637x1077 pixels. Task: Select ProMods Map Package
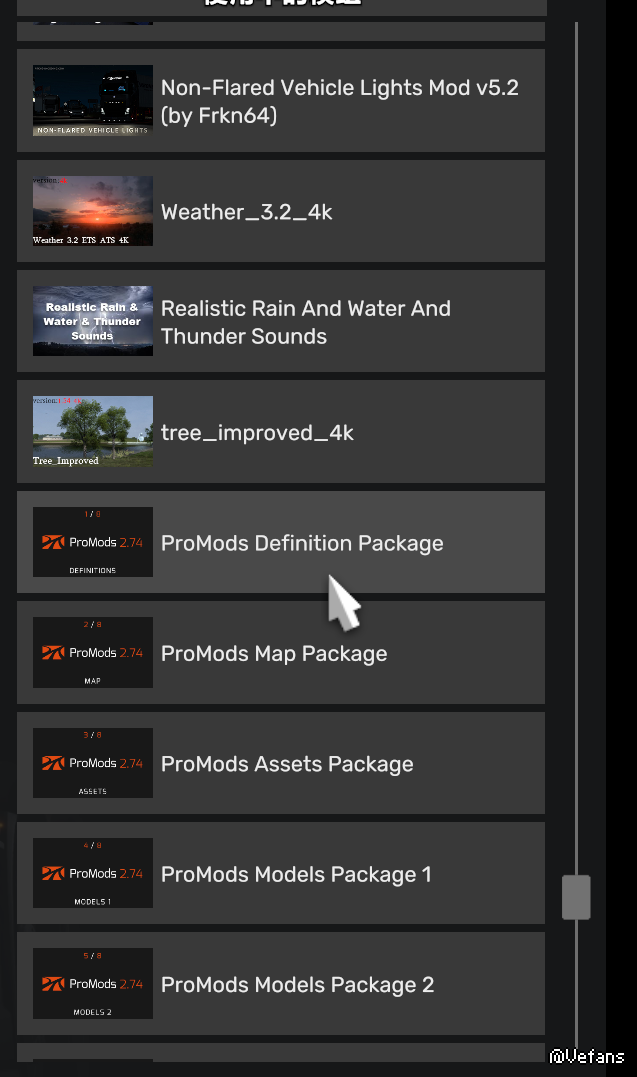tap(280, 653)
